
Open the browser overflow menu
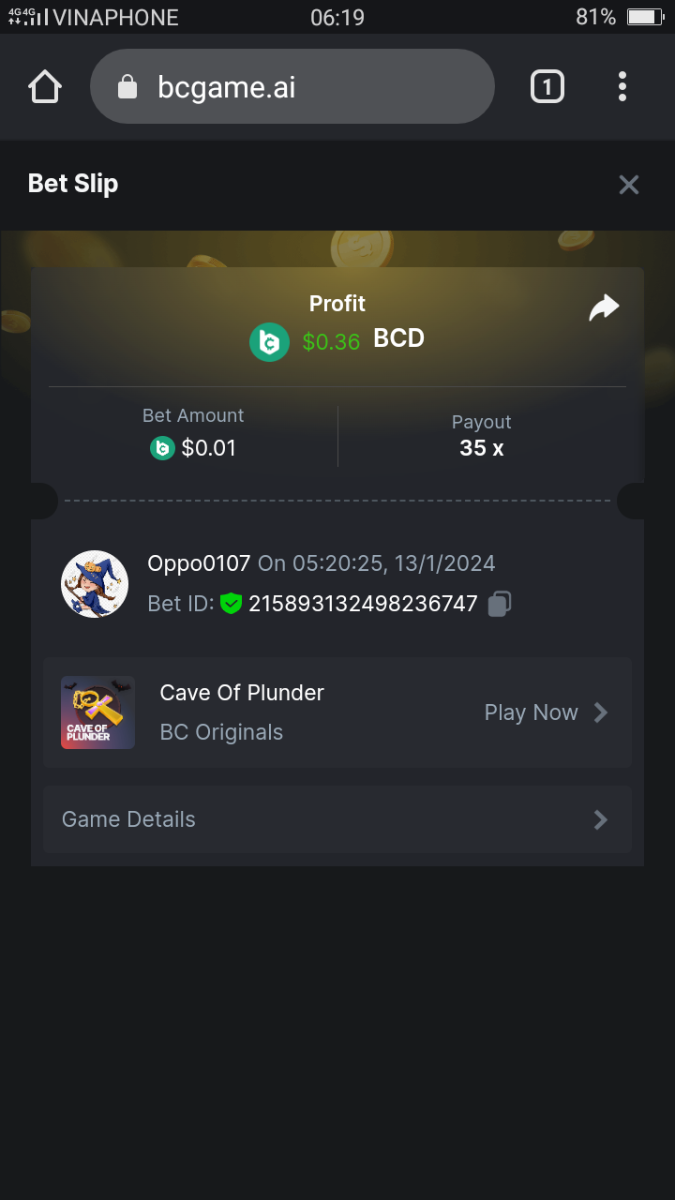(622, 87)
